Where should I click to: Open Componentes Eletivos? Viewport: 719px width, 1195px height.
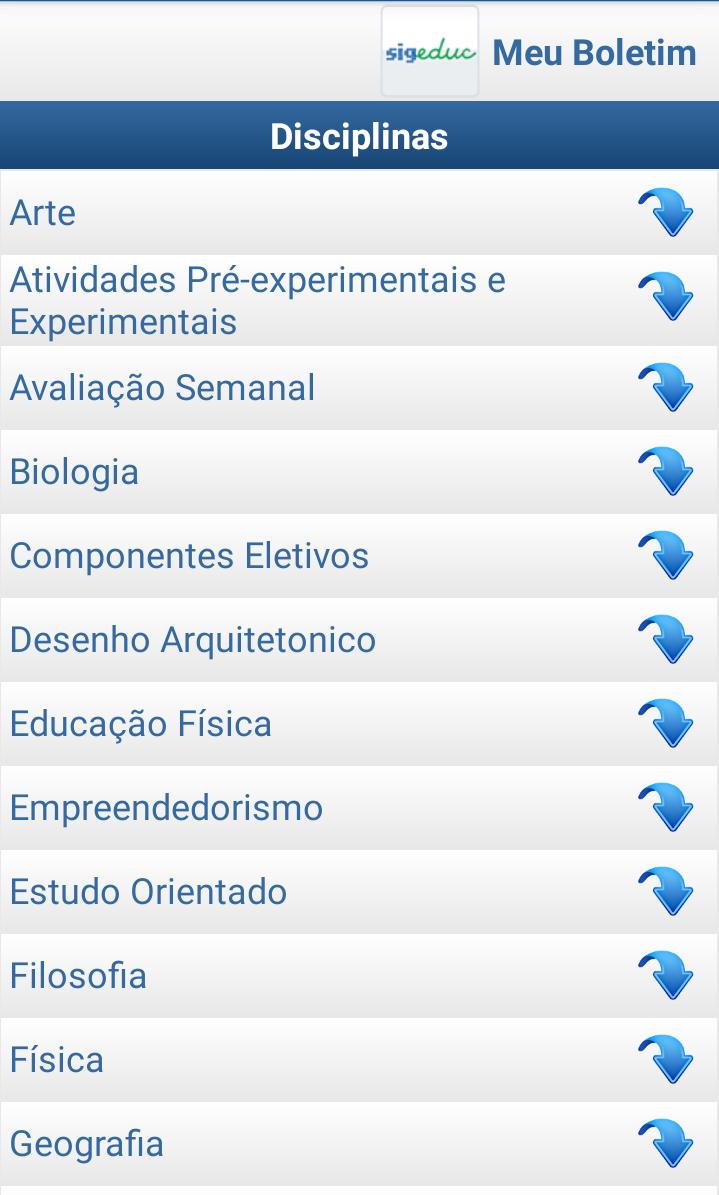358,556
